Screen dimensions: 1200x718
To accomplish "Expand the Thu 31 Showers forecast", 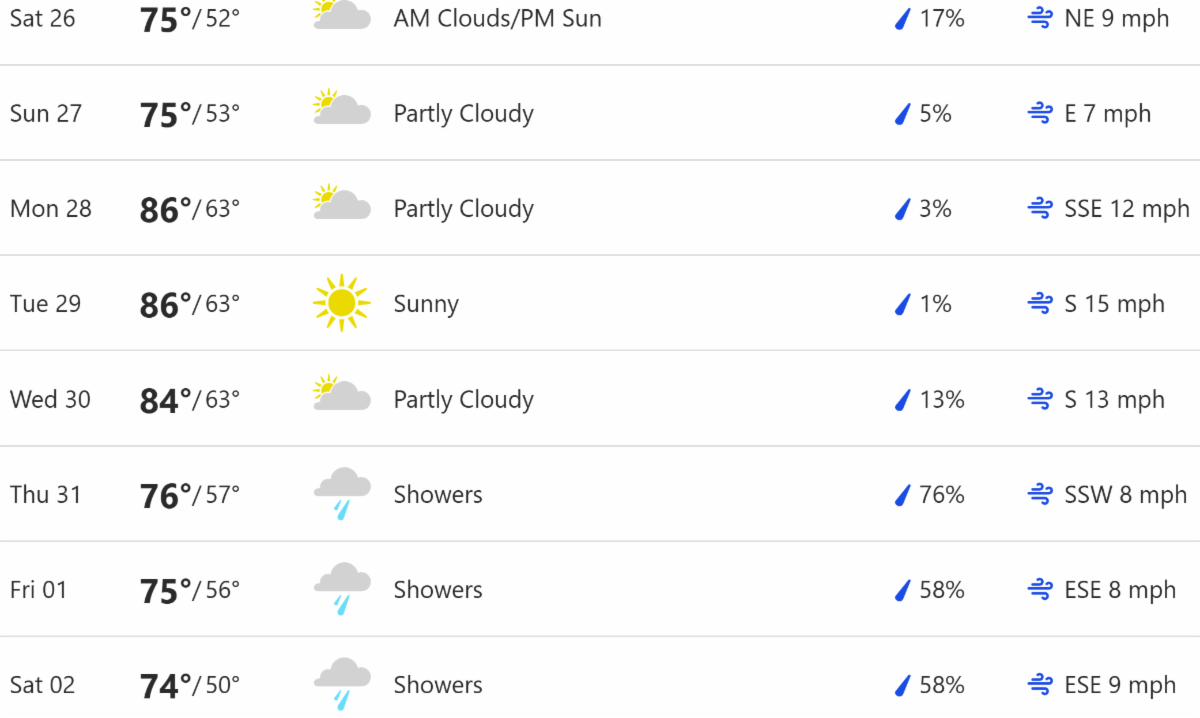I will click(600, 494).
